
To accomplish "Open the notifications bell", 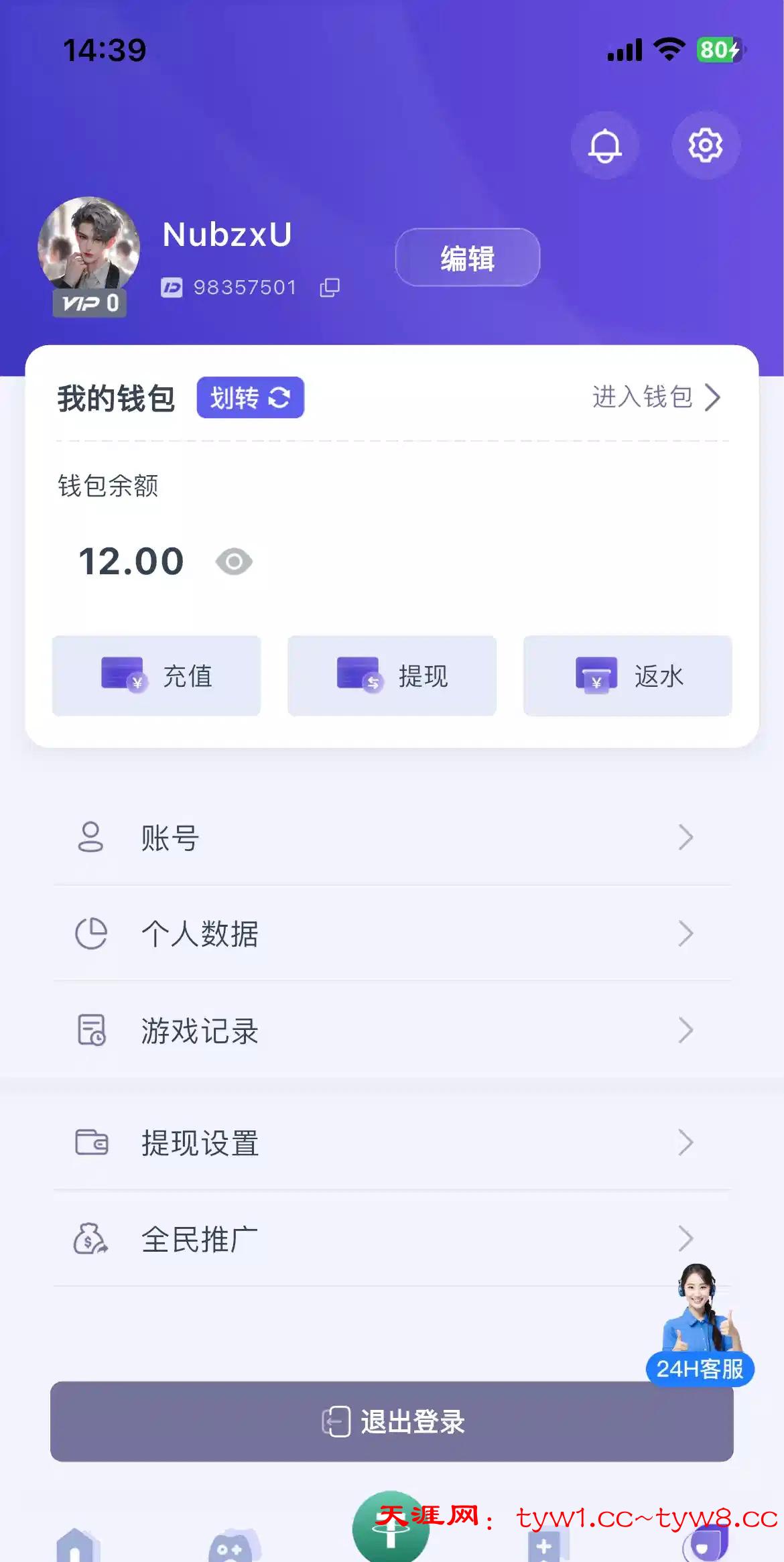I will point(604,145).
